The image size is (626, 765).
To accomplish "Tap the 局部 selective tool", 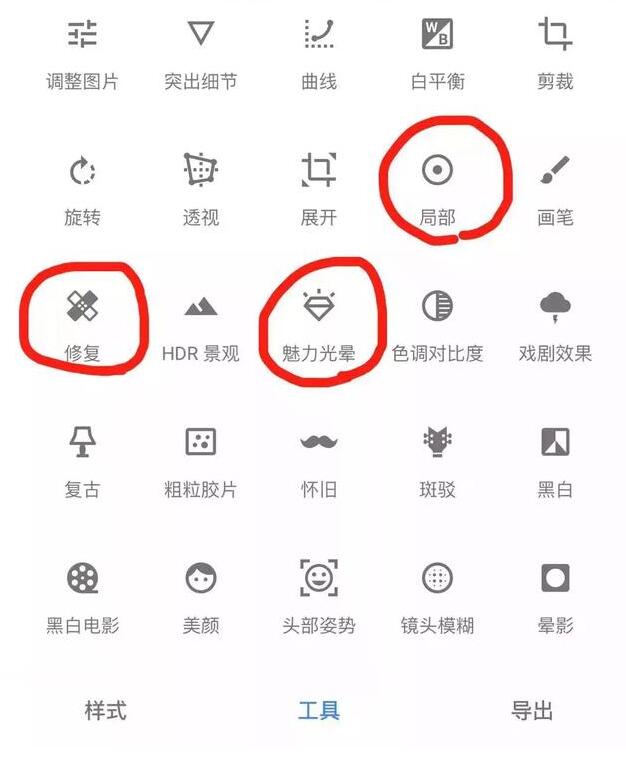I will click(x=437, y=188).
